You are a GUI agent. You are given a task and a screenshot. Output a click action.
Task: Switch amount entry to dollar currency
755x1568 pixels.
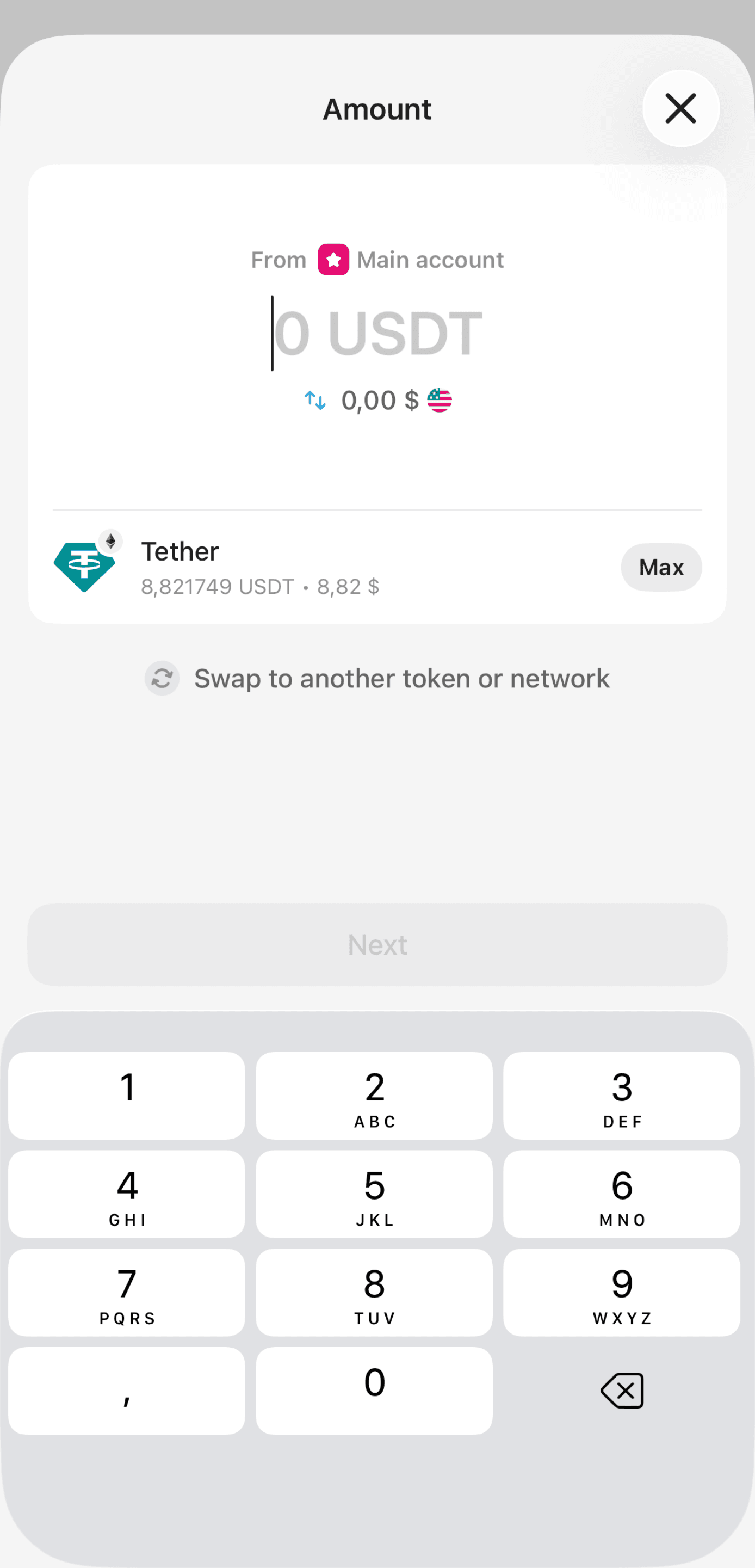click(x=315, y=400)
